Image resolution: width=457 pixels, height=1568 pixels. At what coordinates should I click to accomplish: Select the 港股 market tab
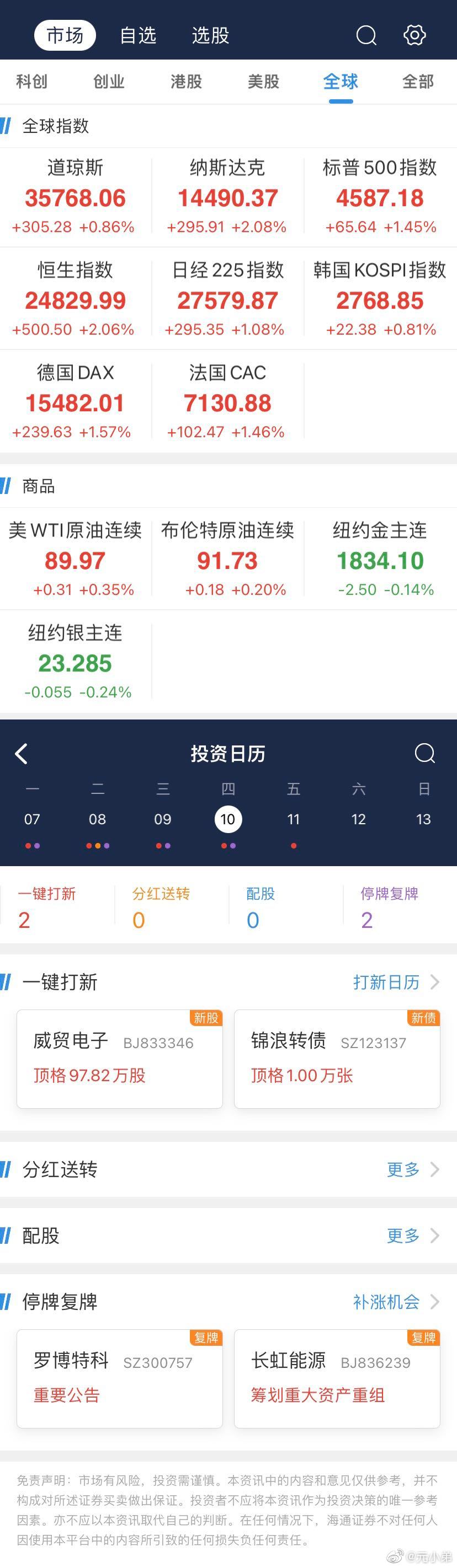[x=187, y=82]
